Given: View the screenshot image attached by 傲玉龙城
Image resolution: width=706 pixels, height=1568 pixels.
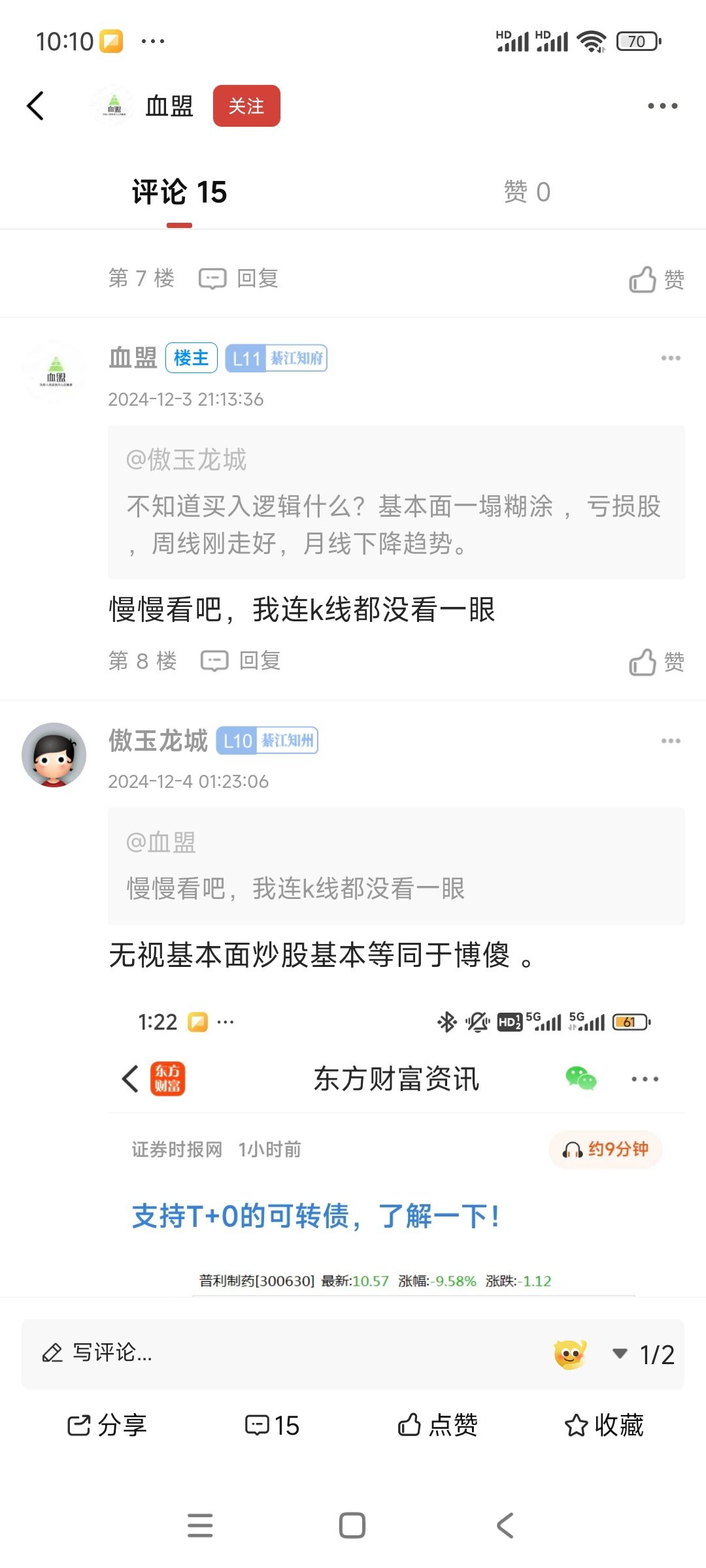Looking at the screenshot, I should [x=396, y=1143].
